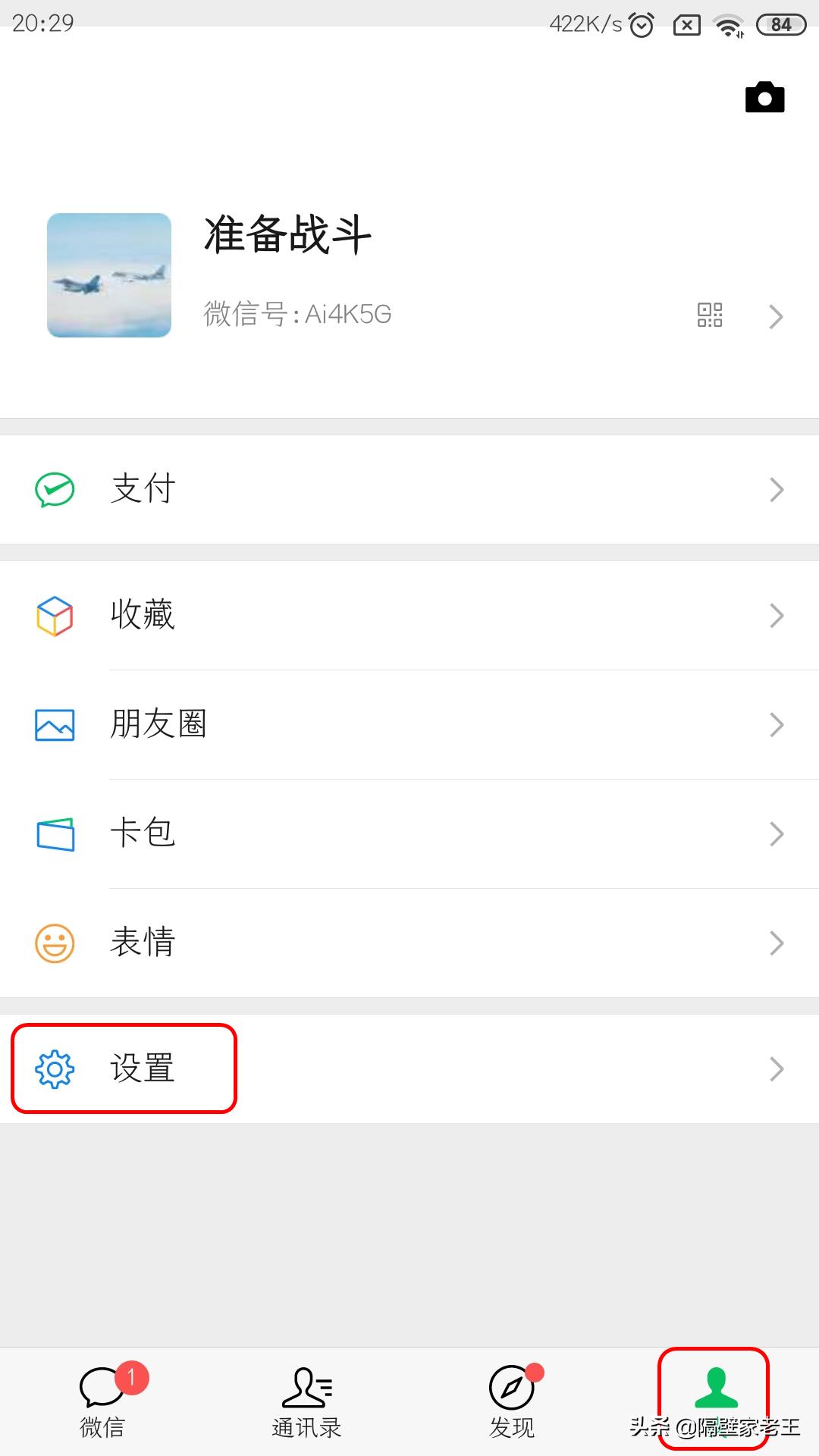Viewport: 819px width, 1456px height.
Task: Expand the 支付 row chevron
Action: click(775, 489)
